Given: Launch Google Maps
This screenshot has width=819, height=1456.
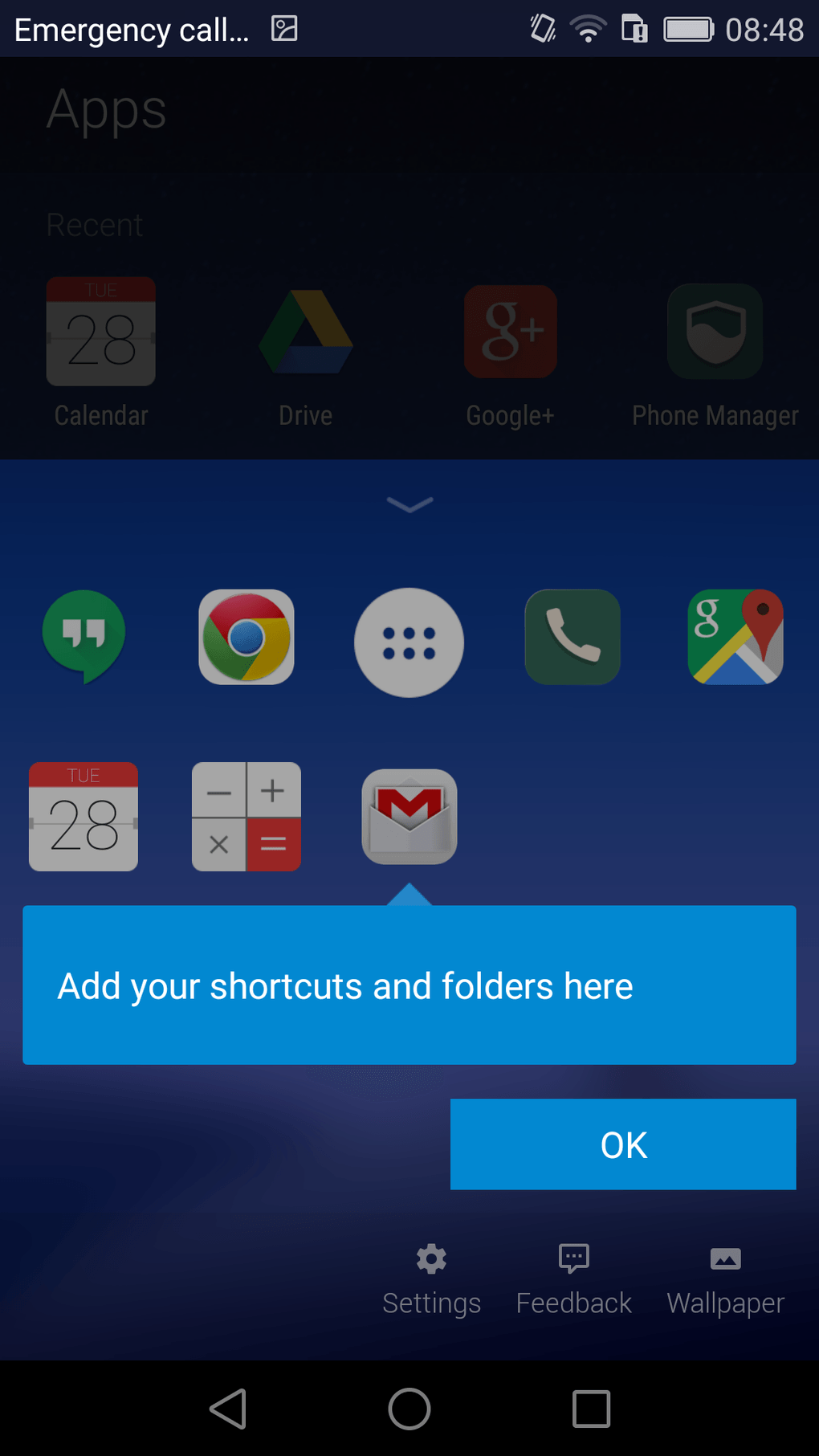Looking at the screenshot, I should 735,637.
